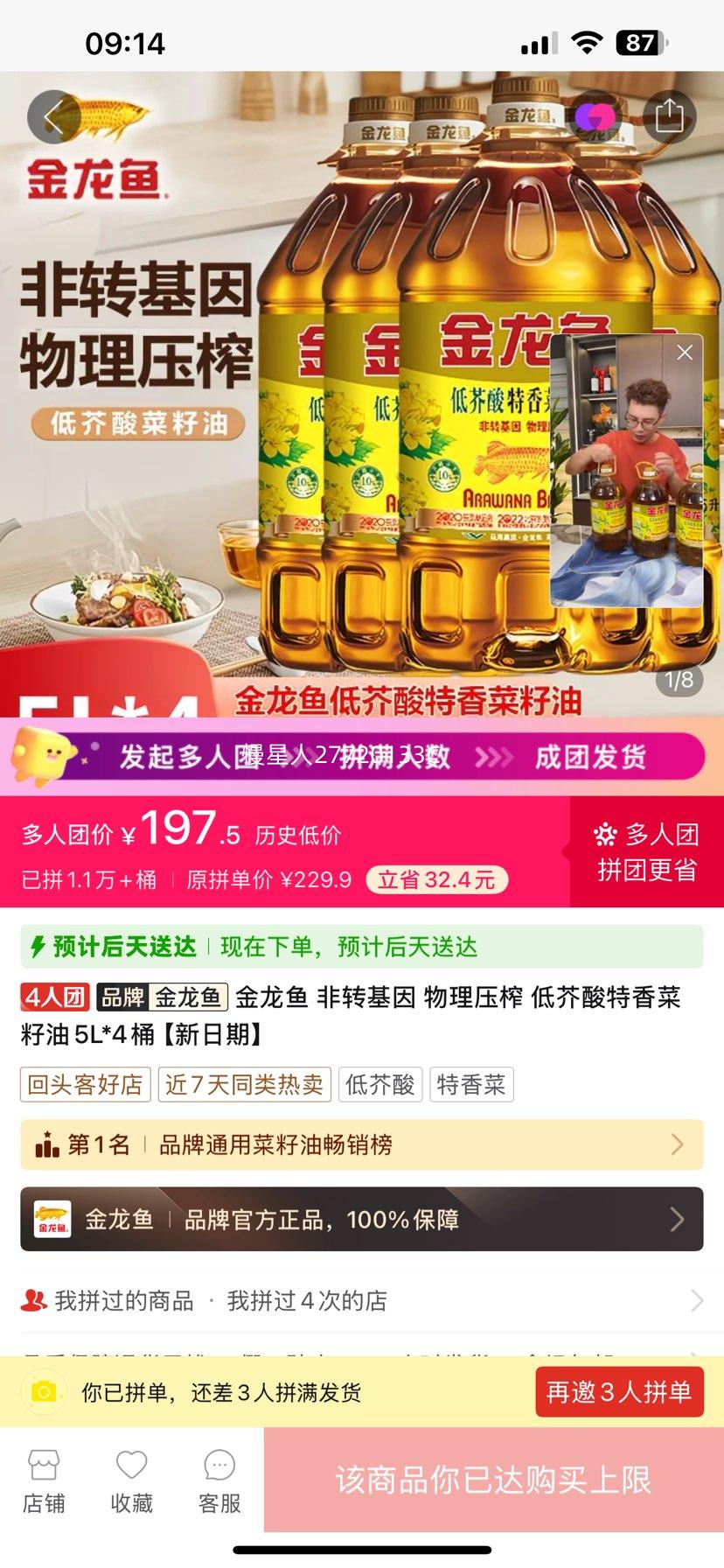
Task: Tap the back arrow at top left
Action: pyautogui.click(x=54, y=116)
